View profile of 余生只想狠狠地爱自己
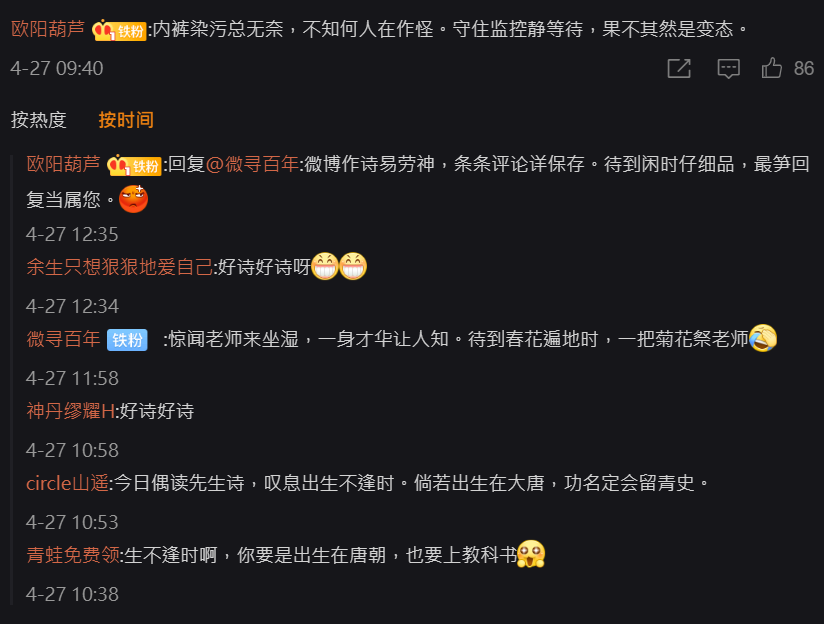This screenshot has height=624, width=824. [x=119, y=267]
